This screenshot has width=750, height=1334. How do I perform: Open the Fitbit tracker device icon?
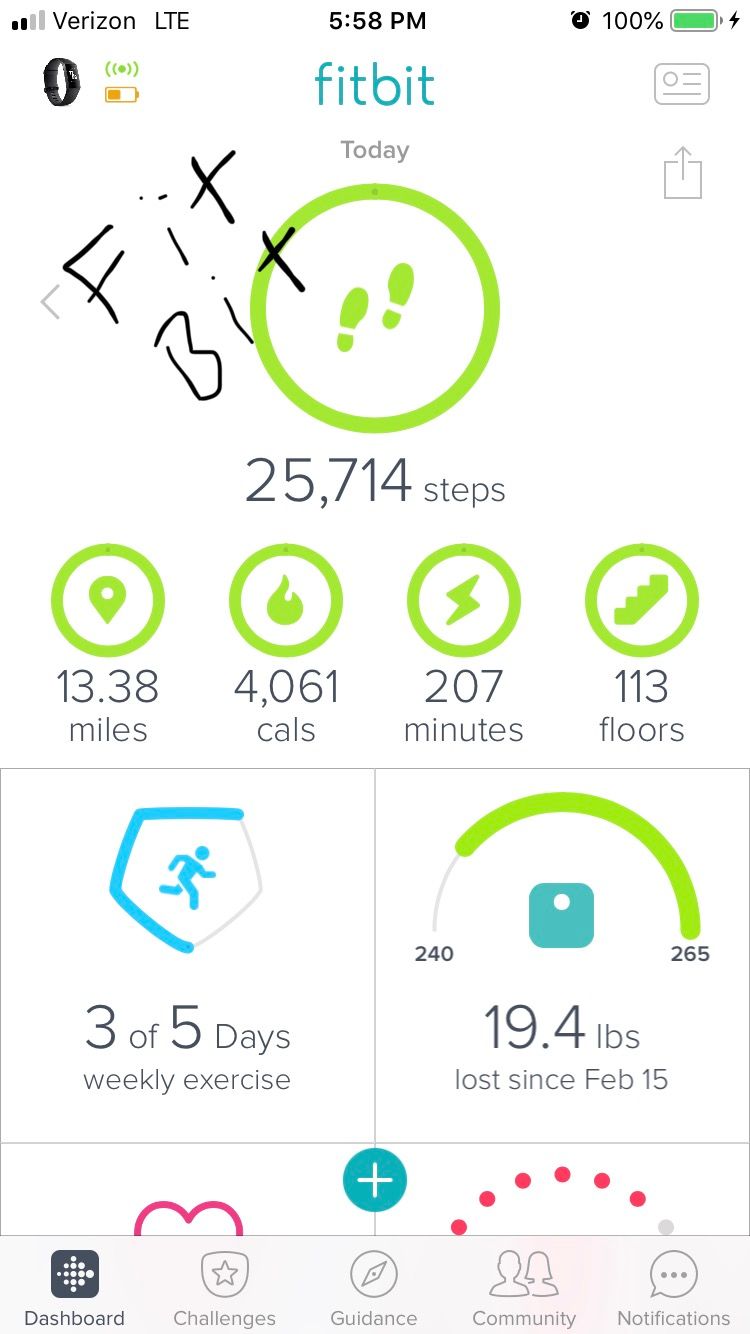[x=62, y=82]
